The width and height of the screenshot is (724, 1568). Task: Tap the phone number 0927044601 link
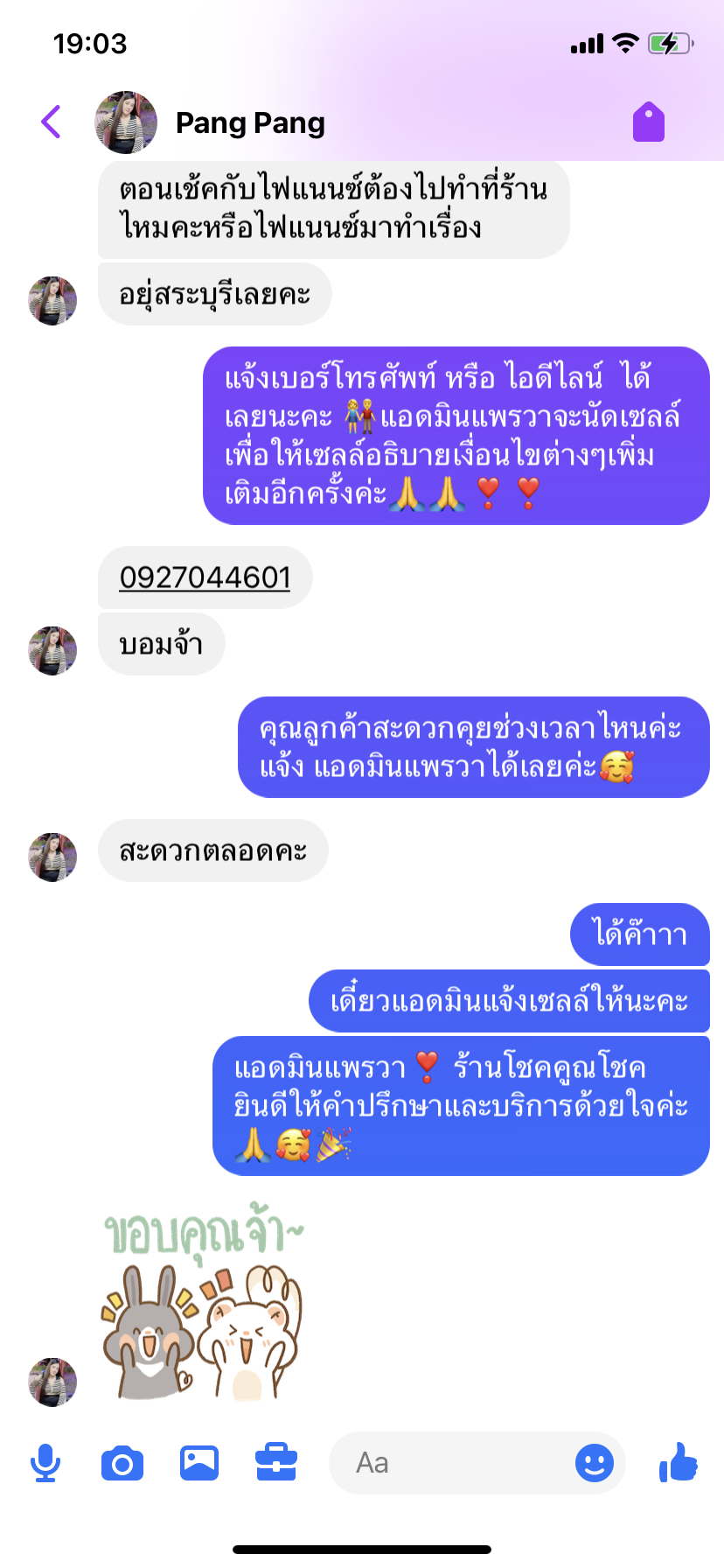click(205, 577)
